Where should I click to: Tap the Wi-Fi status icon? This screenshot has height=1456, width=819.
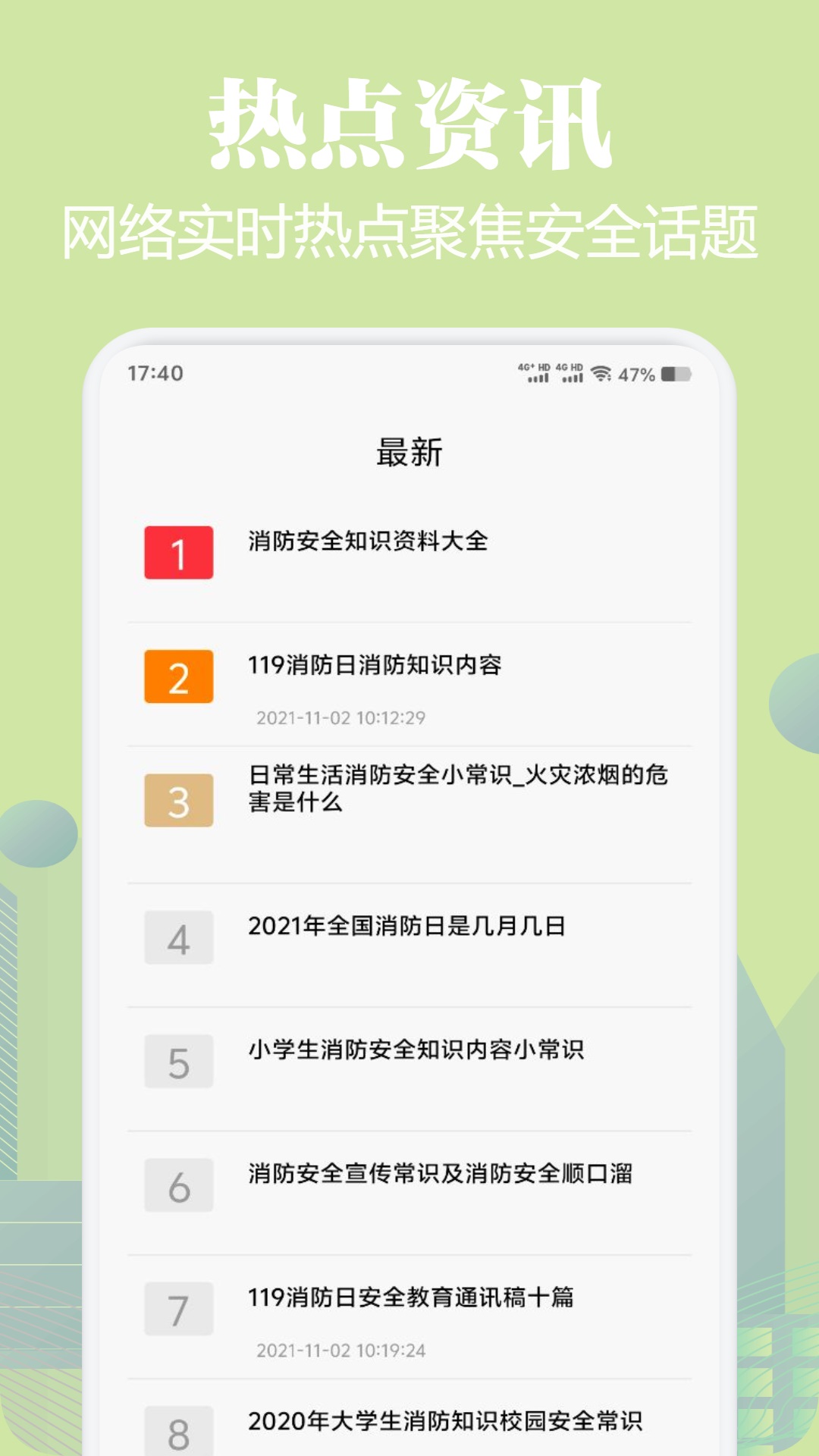603,373
